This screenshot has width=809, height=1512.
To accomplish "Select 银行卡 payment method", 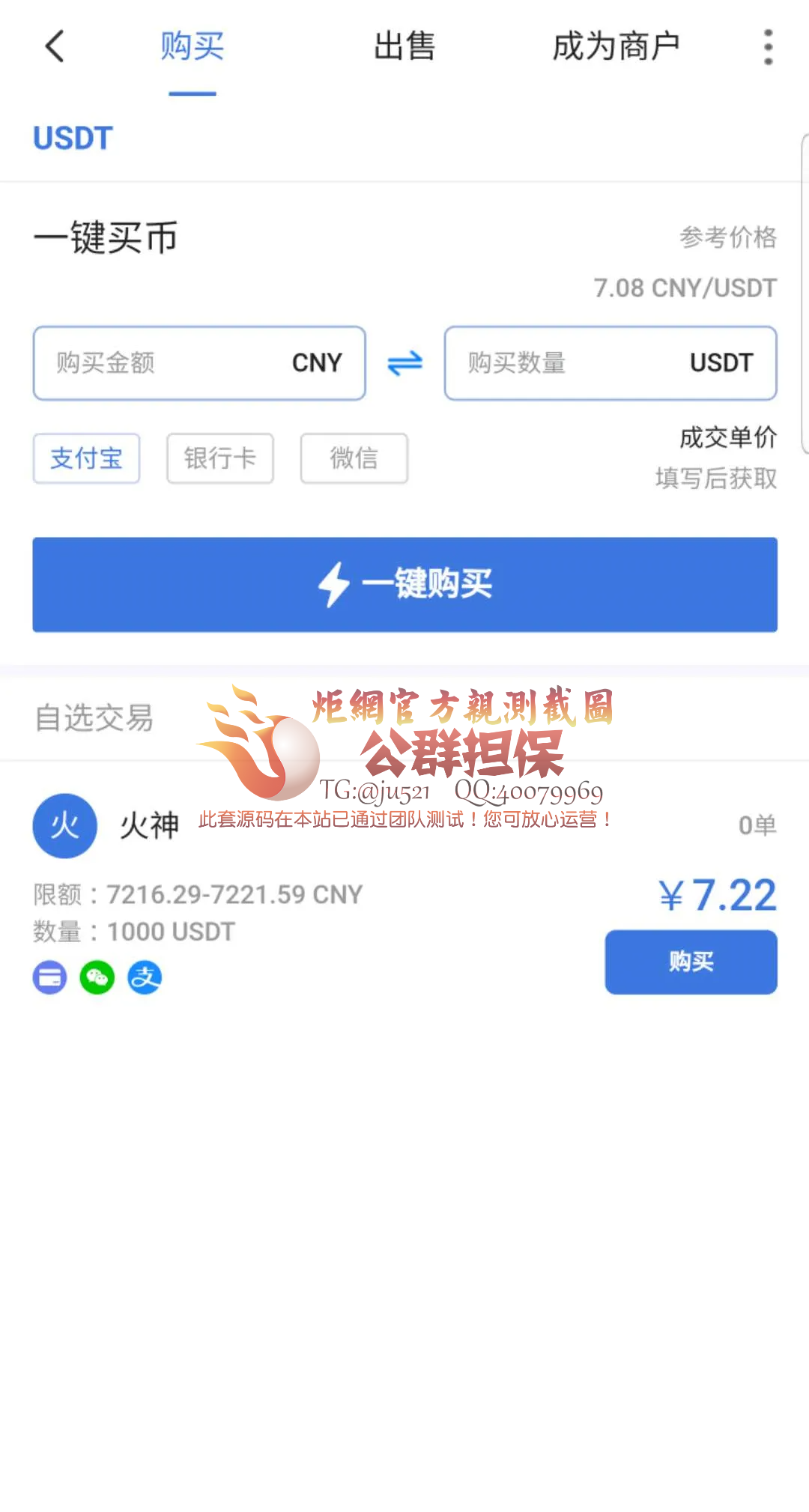I will point(219,458).
